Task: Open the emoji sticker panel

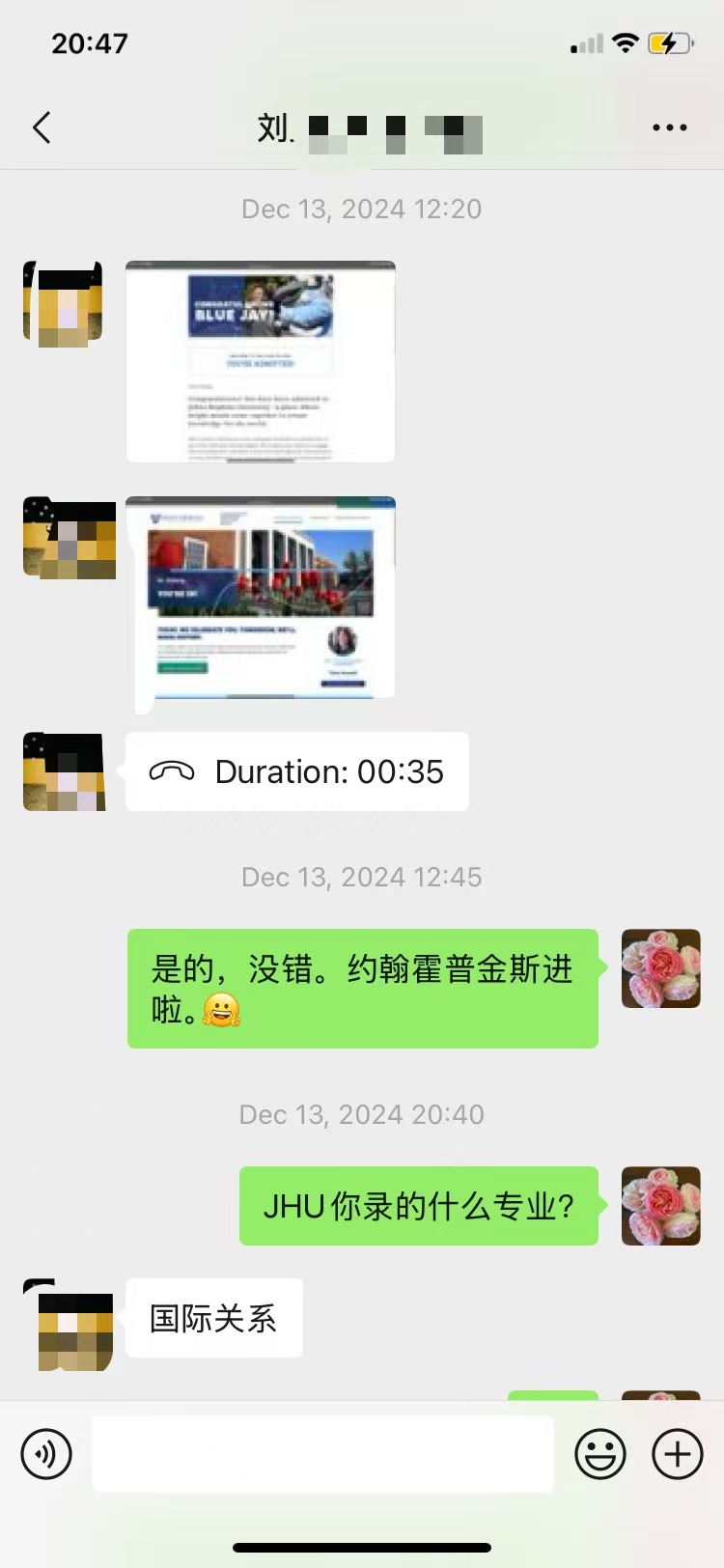Action: tap(600, 1453)
